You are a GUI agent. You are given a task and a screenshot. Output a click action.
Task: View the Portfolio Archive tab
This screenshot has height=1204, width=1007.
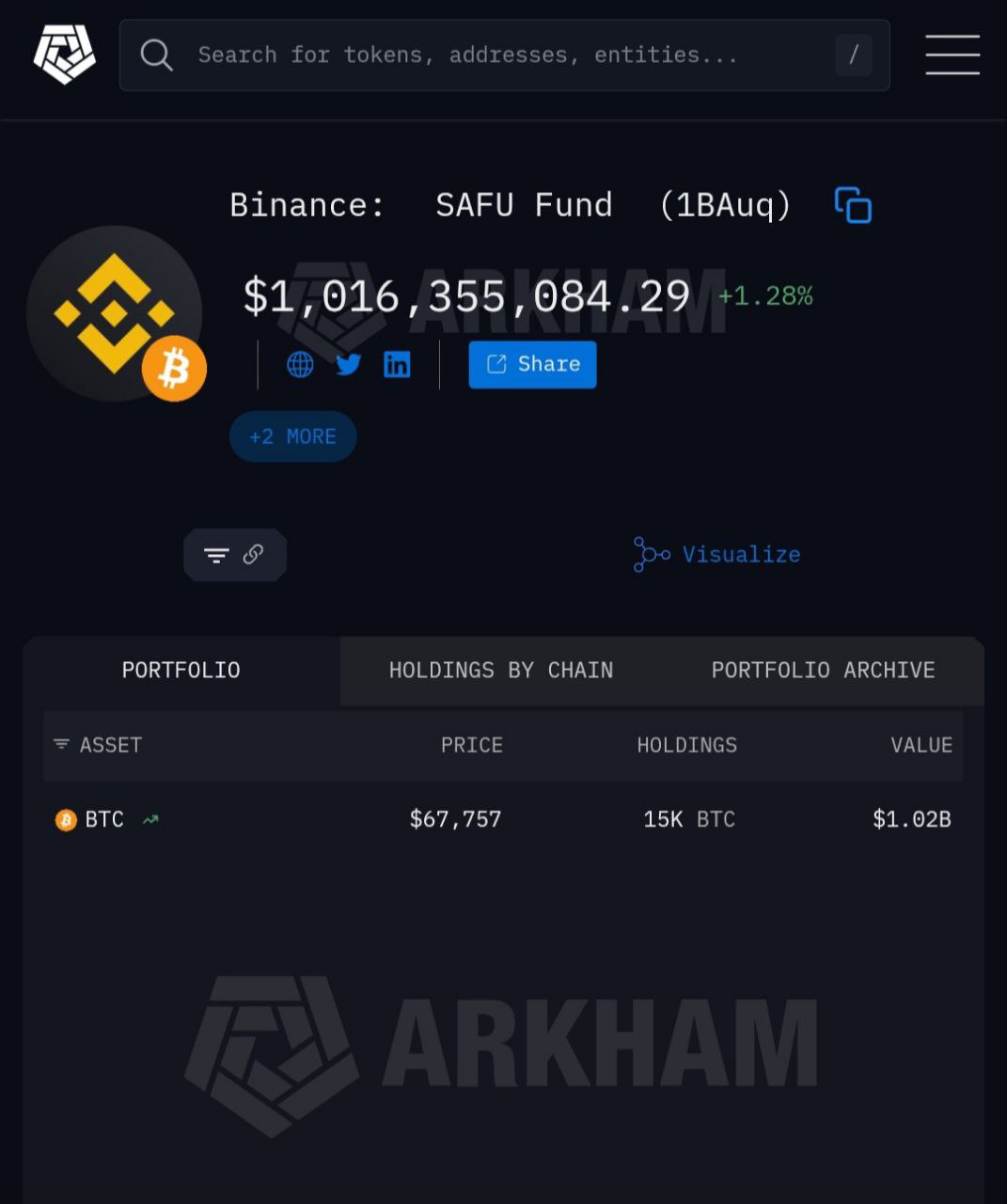[x=823, y=670]
